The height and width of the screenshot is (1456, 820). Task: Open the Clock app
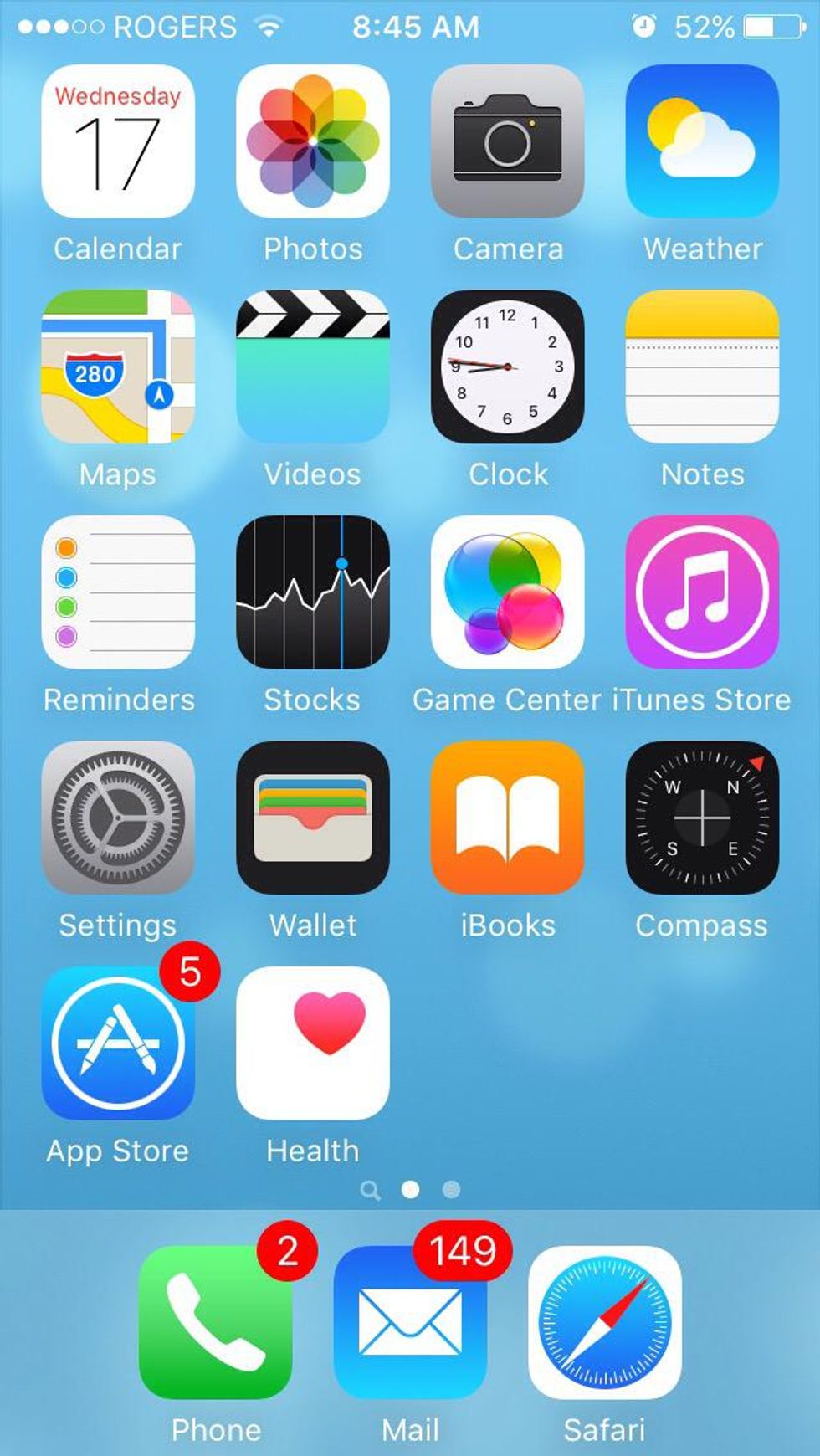(x=508, y=367)
